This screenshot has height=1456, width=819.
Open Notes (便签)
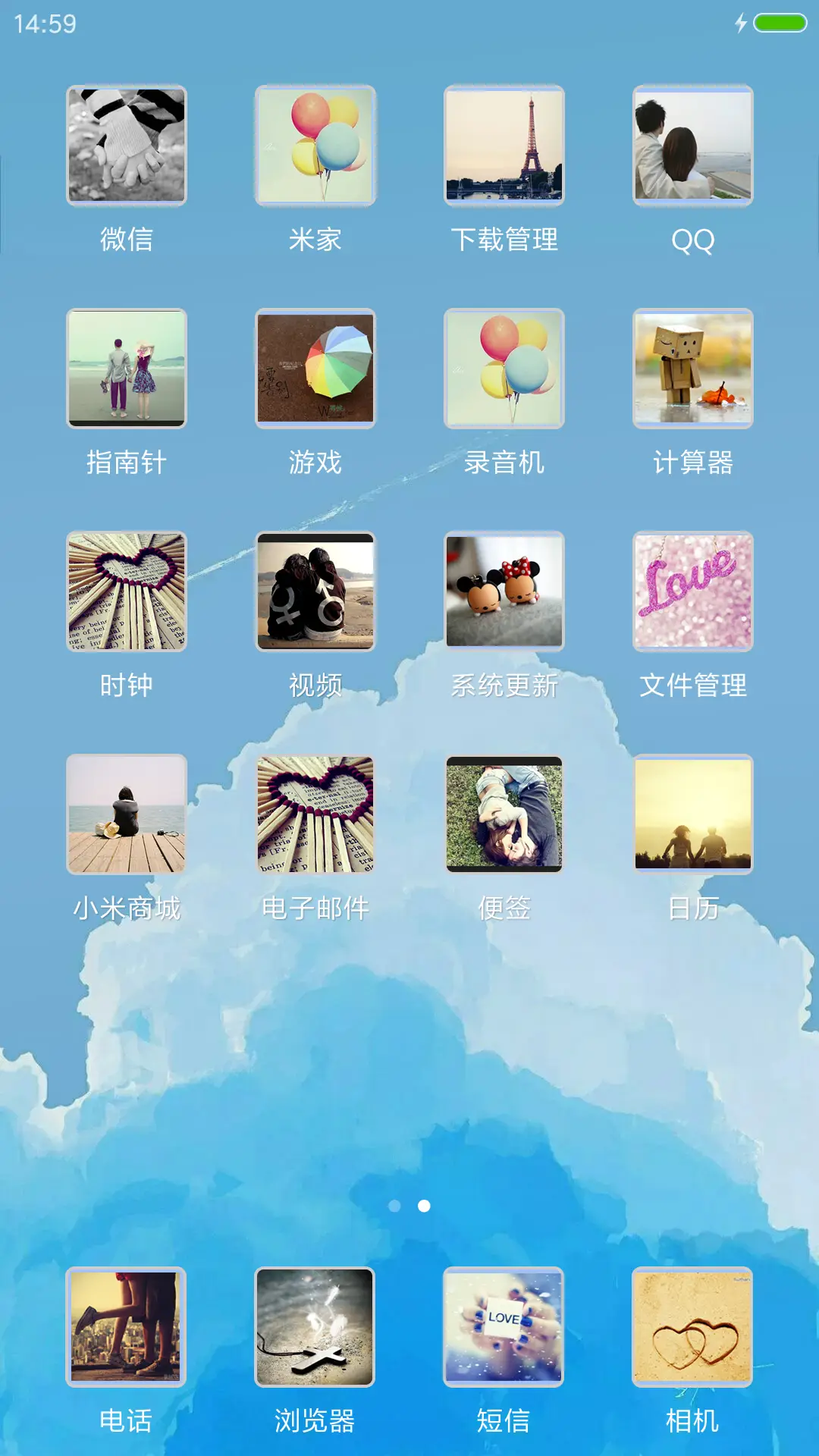pyautogui.click(x=504, y=815)
